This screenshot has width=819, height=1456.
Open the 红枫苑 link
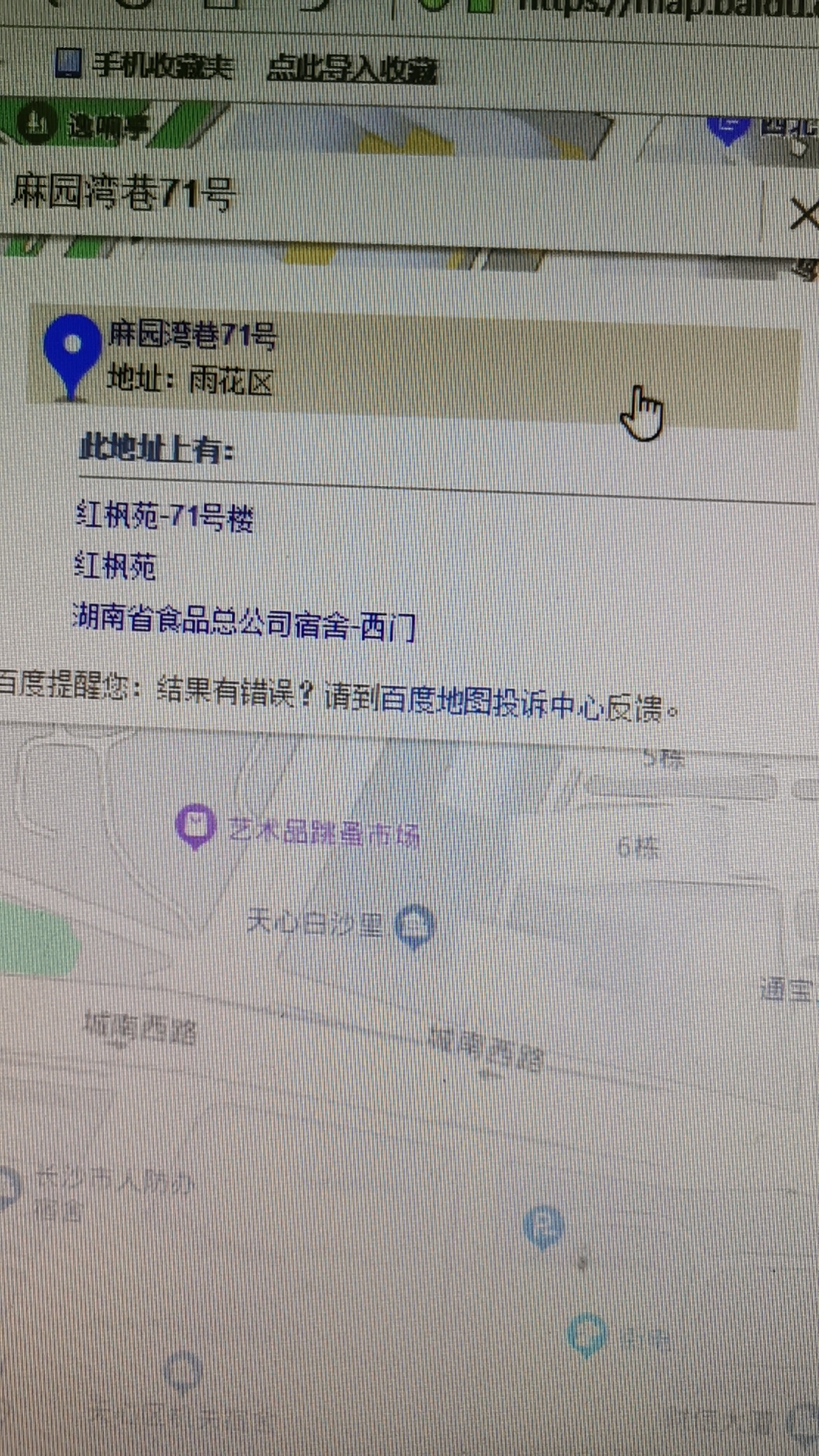pos(115,566)
